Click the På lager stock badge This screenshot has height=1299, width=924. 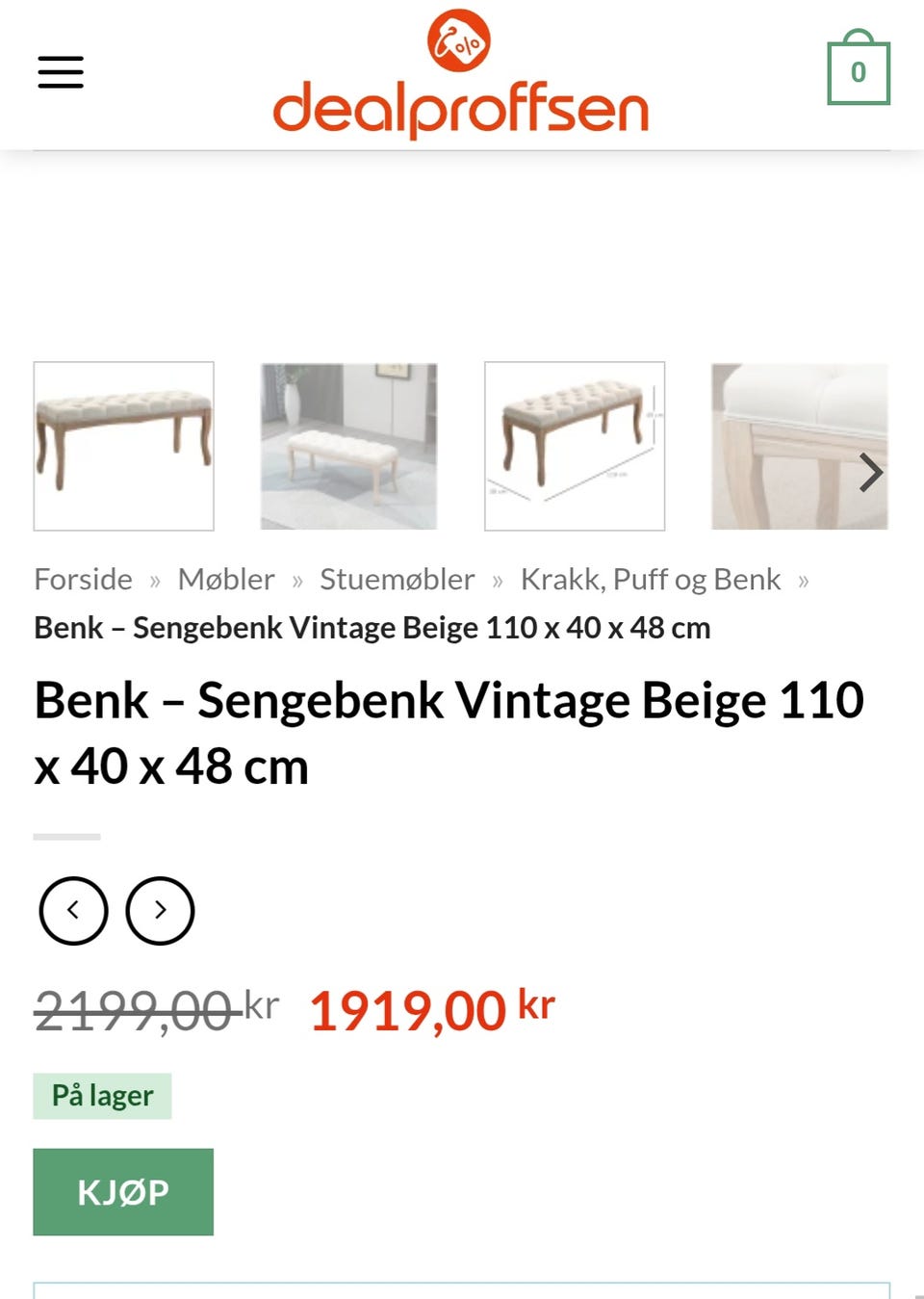[x=103, y=1095]
